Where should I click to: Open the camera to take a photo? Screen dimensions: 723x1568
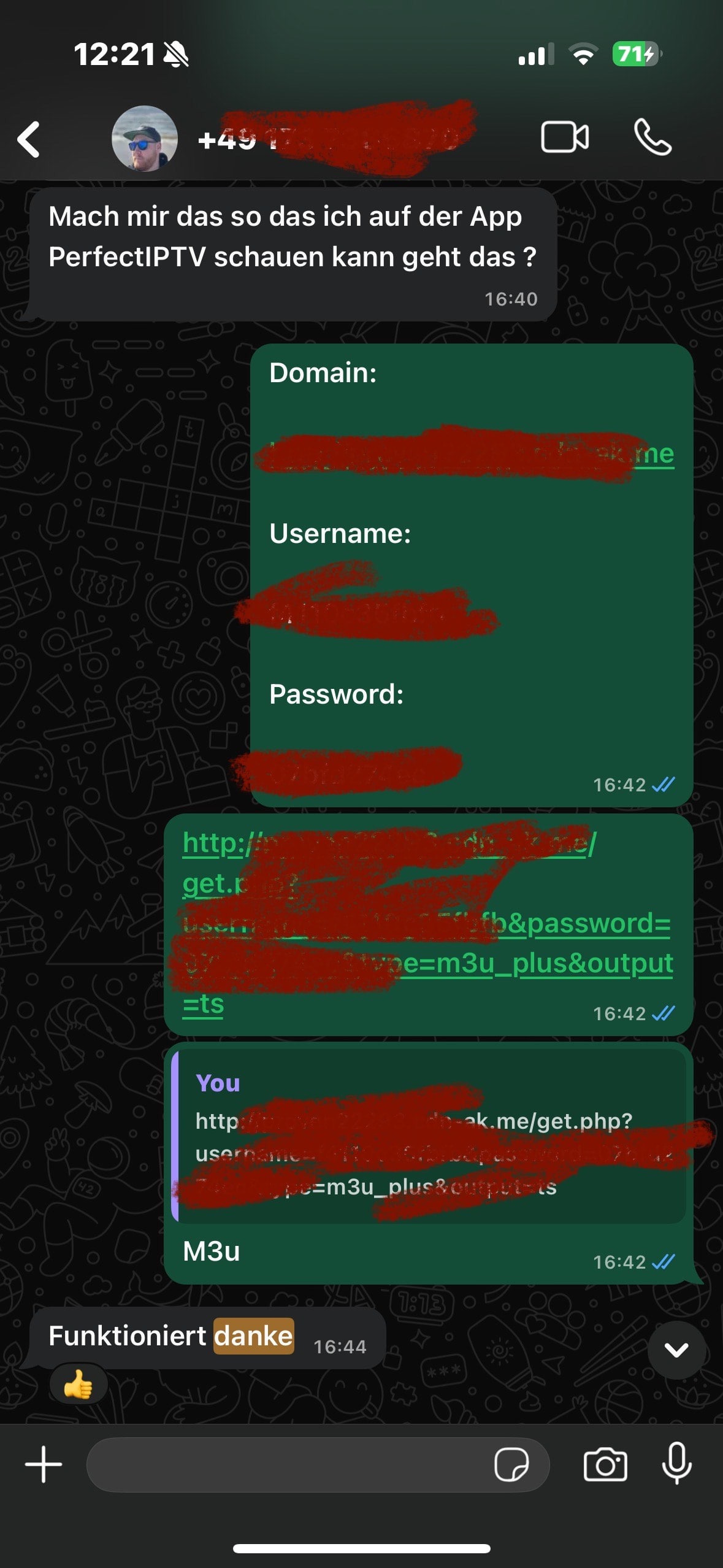coord(605,1465)
